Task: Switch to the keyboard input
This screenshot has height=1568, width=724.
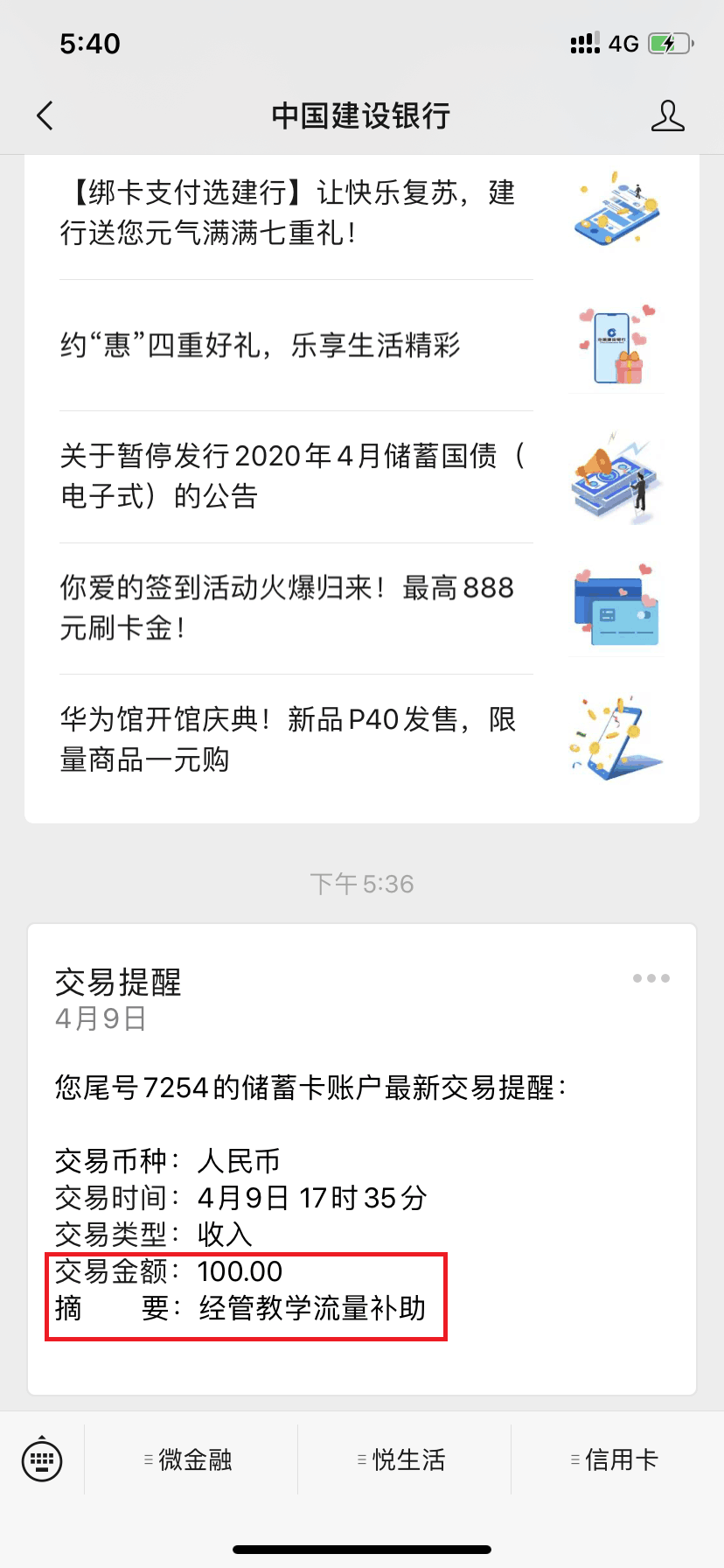Action: tap(42, 1459)
